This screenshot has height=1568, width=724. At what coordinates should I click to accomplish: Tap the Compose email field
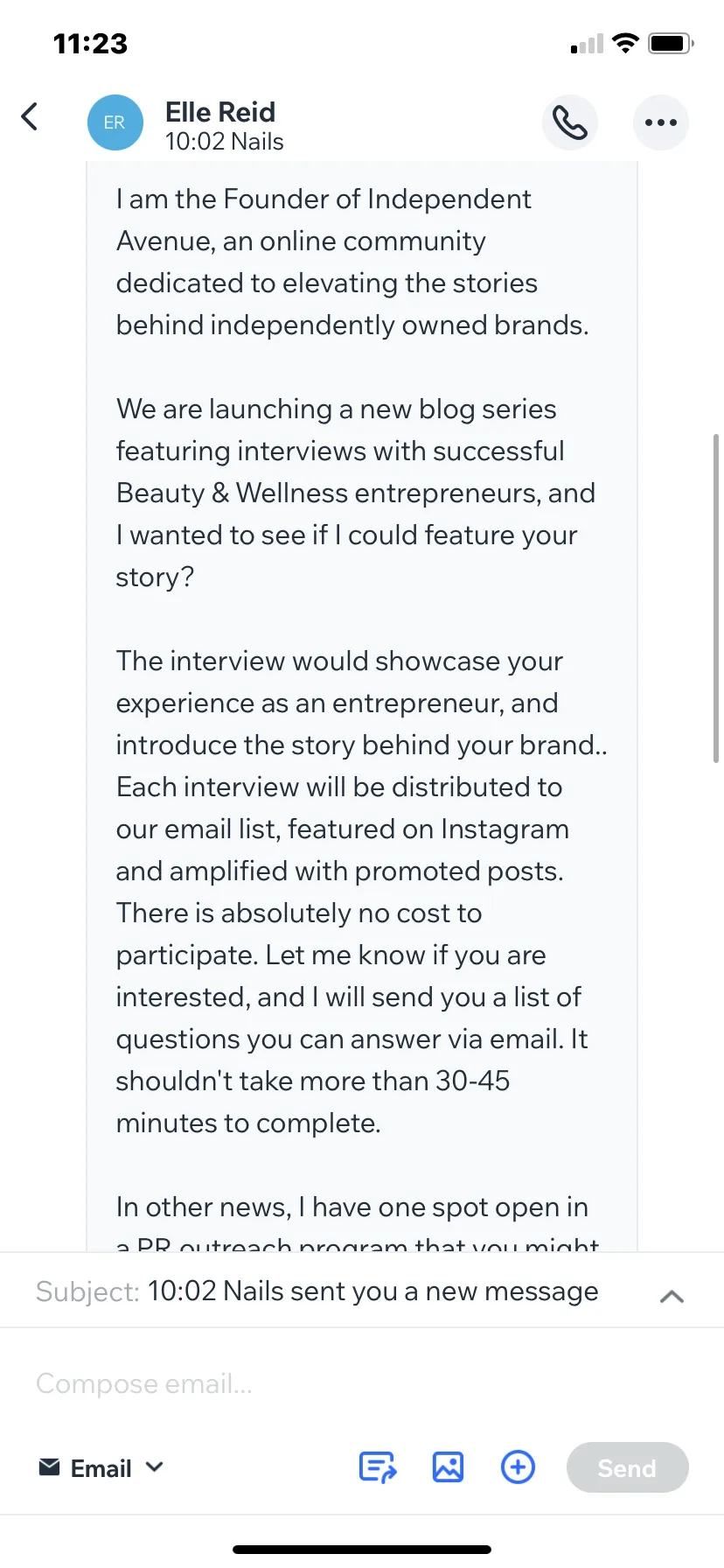[362, 1383]
